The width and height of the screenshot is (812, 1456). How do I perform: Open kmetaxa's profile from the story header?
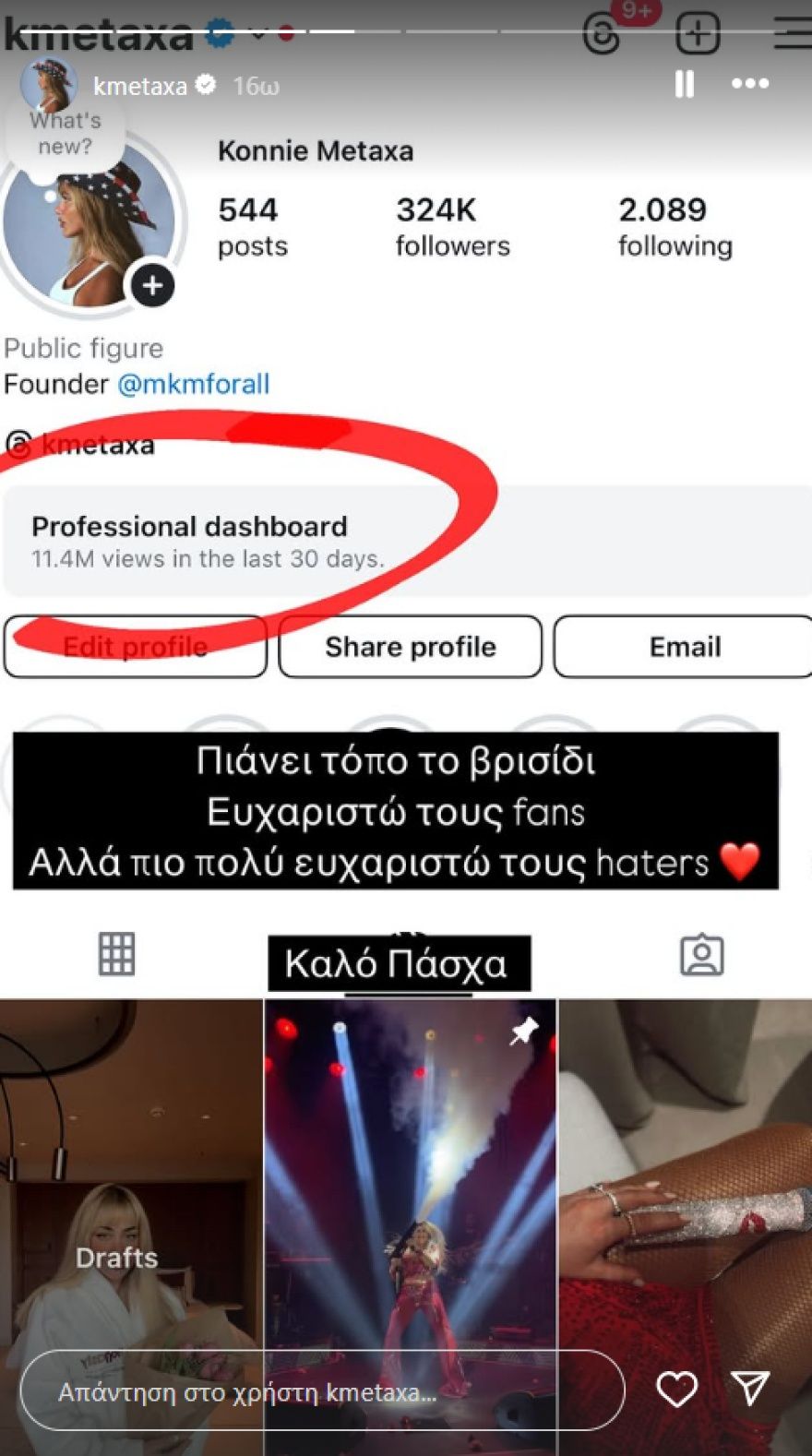(139, 86)
